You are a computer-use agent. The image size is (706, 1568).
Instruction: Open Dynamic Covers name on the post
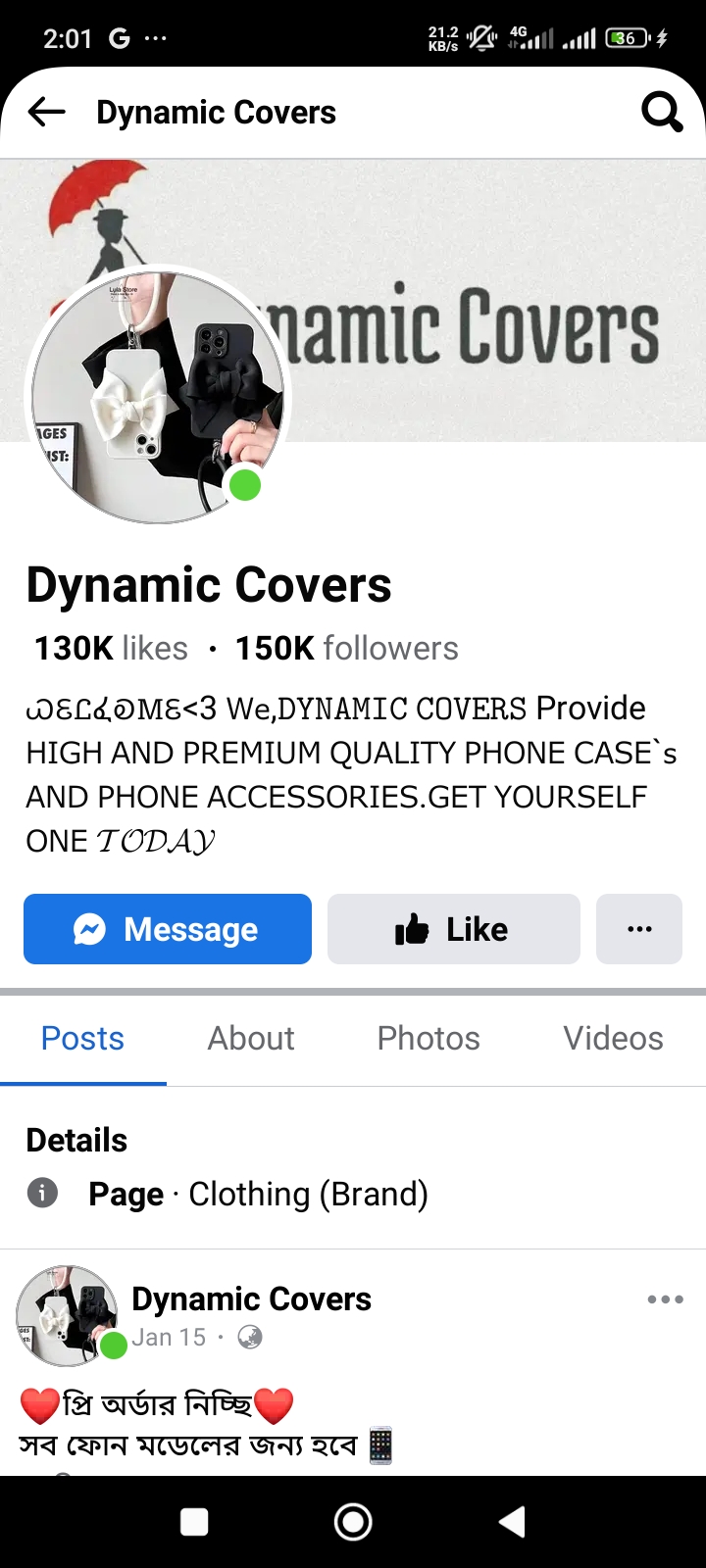click(x=252, y=1298)
